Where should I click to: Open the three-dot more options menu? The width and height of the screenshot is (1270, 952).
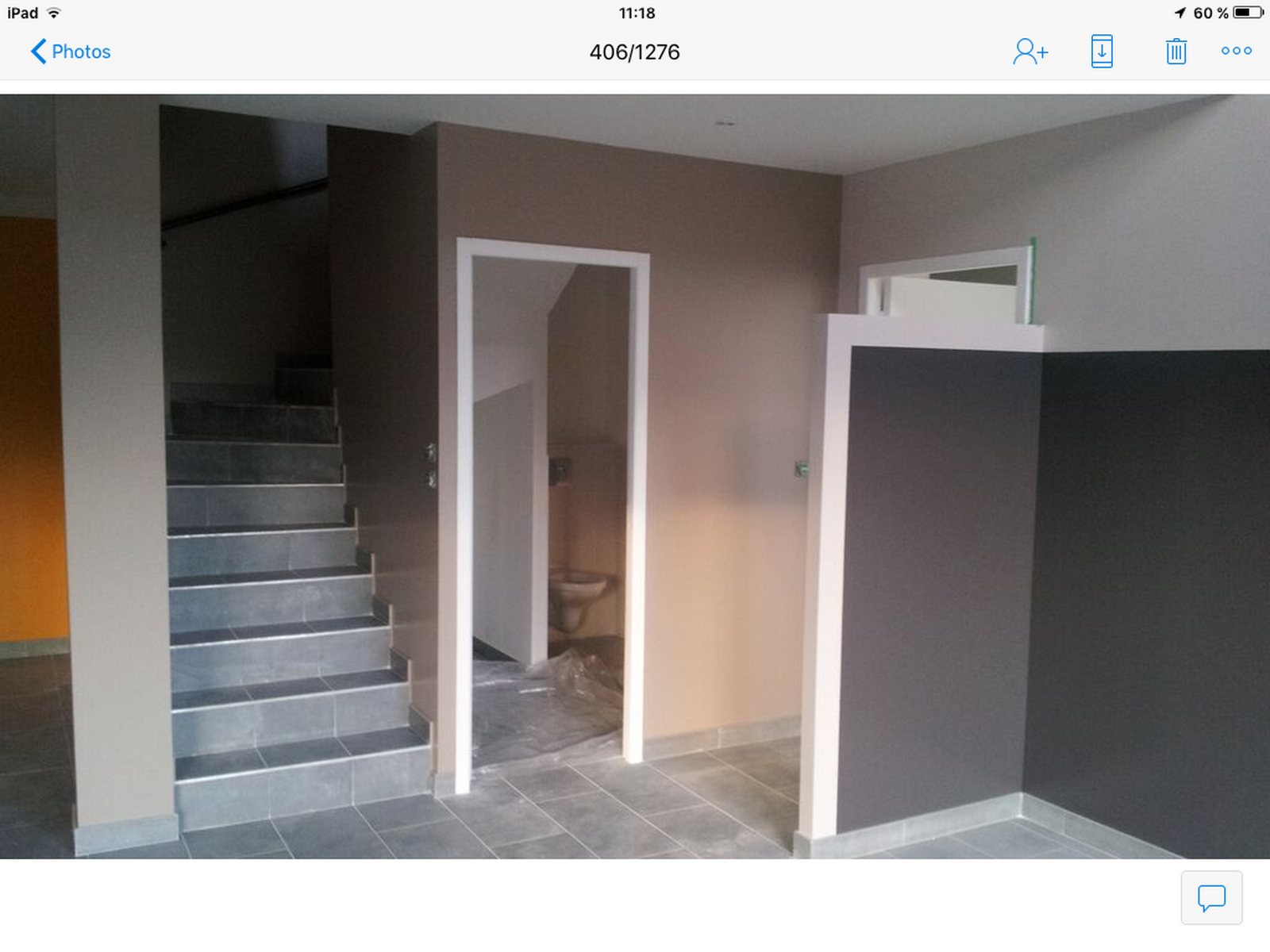tap(1236, 51)
